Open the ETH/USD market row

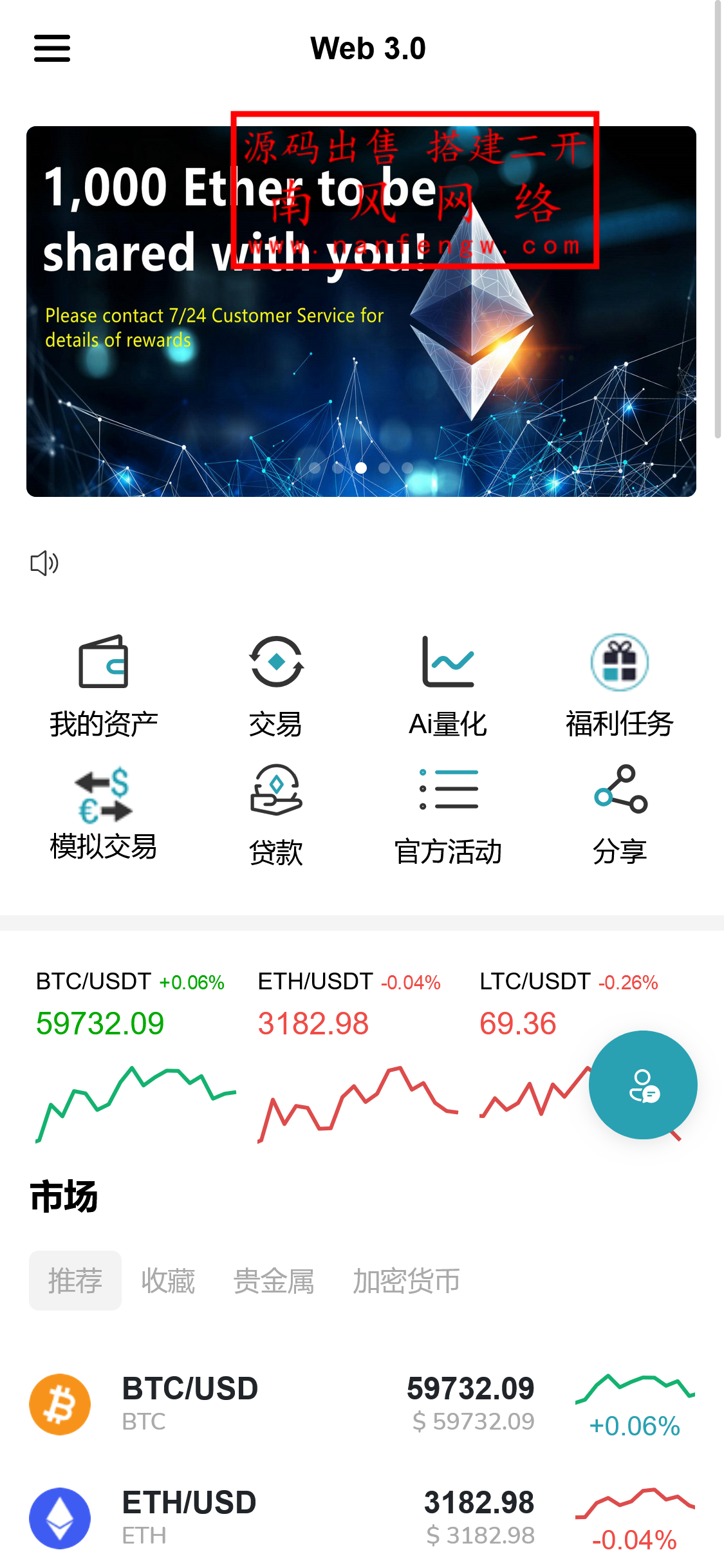(362, 1519)
